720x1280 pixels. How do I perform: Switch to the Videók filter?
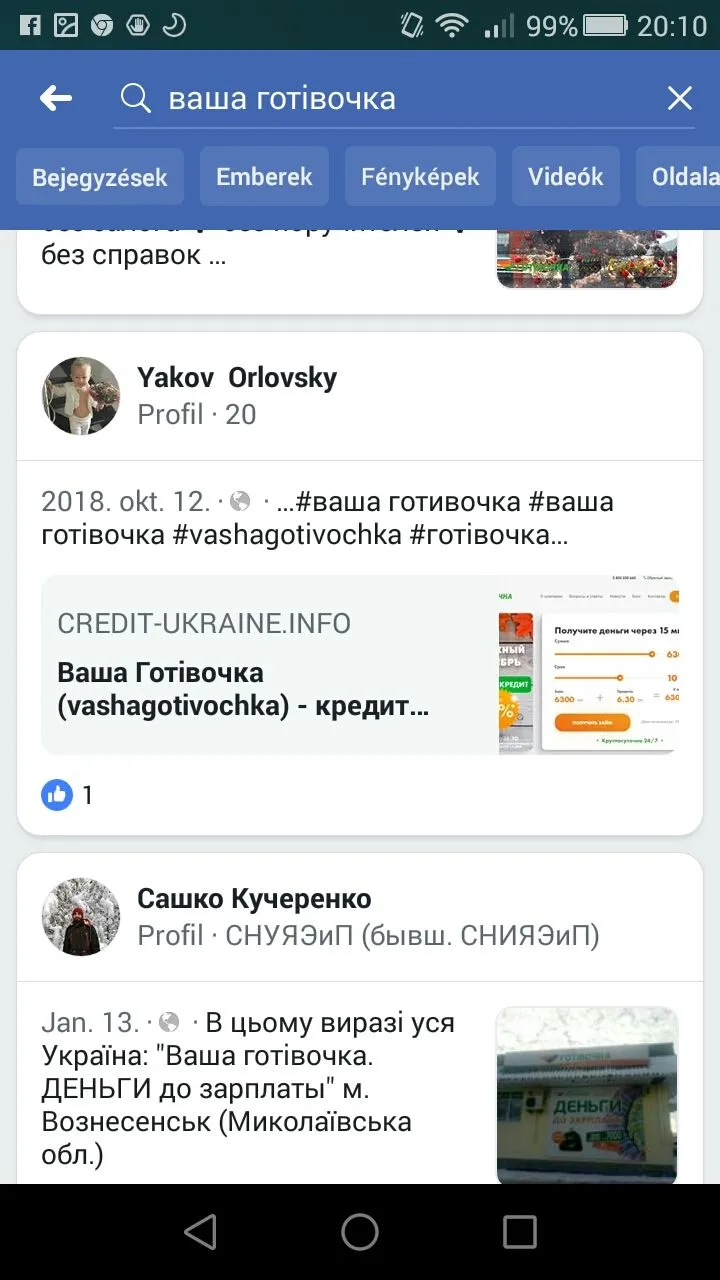pos(565,177)
